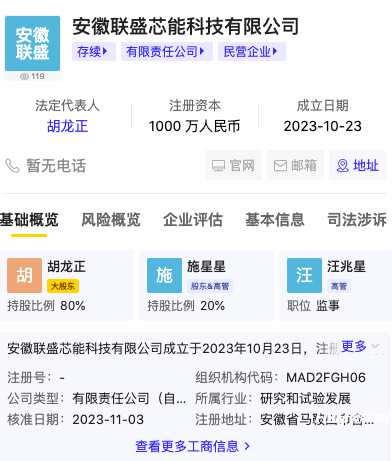Open the 地址 address button
Image resolution: width=392 pixels, height=461 pixels.
pyautogui.click(x=357, y=165)
